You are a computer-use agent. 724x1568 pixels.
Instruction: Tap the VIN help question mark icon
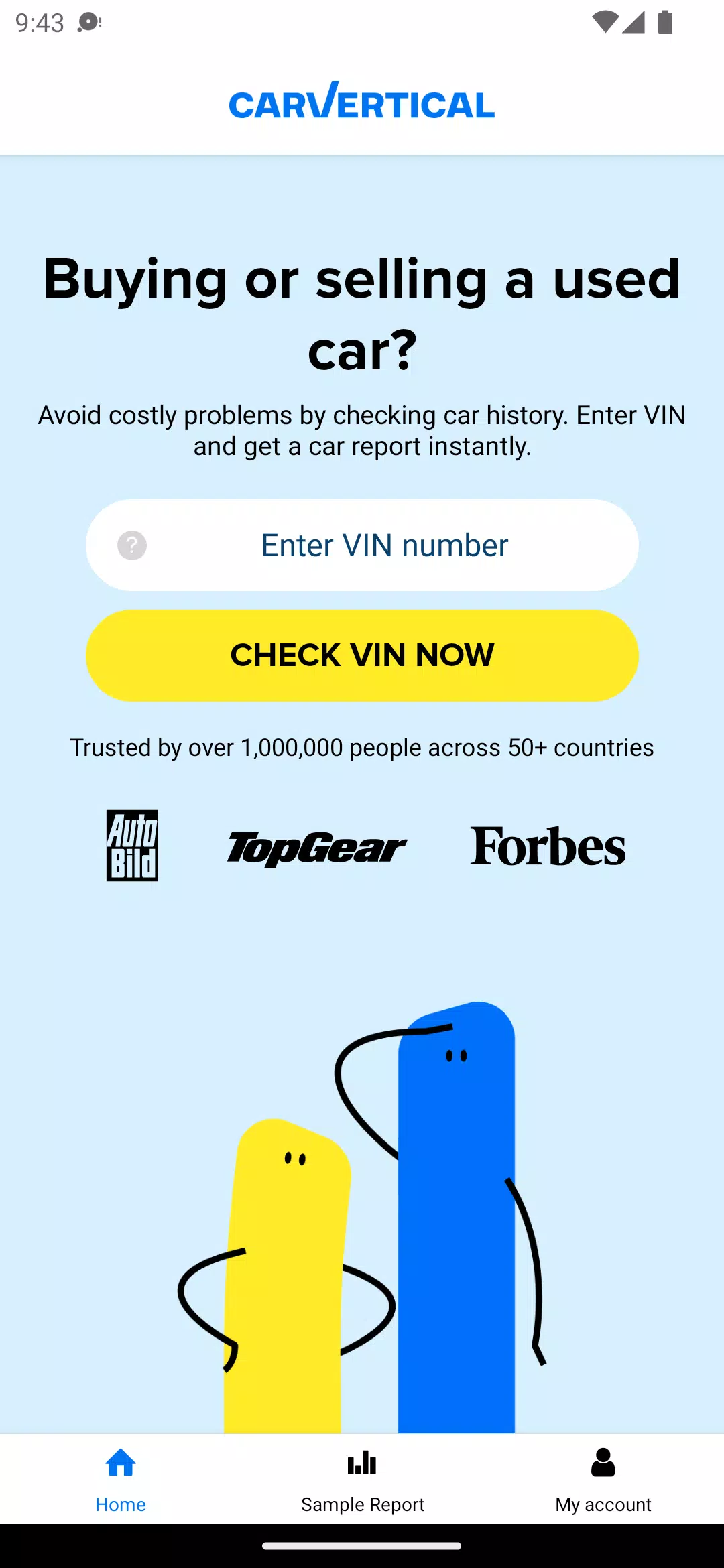[132, 545]
